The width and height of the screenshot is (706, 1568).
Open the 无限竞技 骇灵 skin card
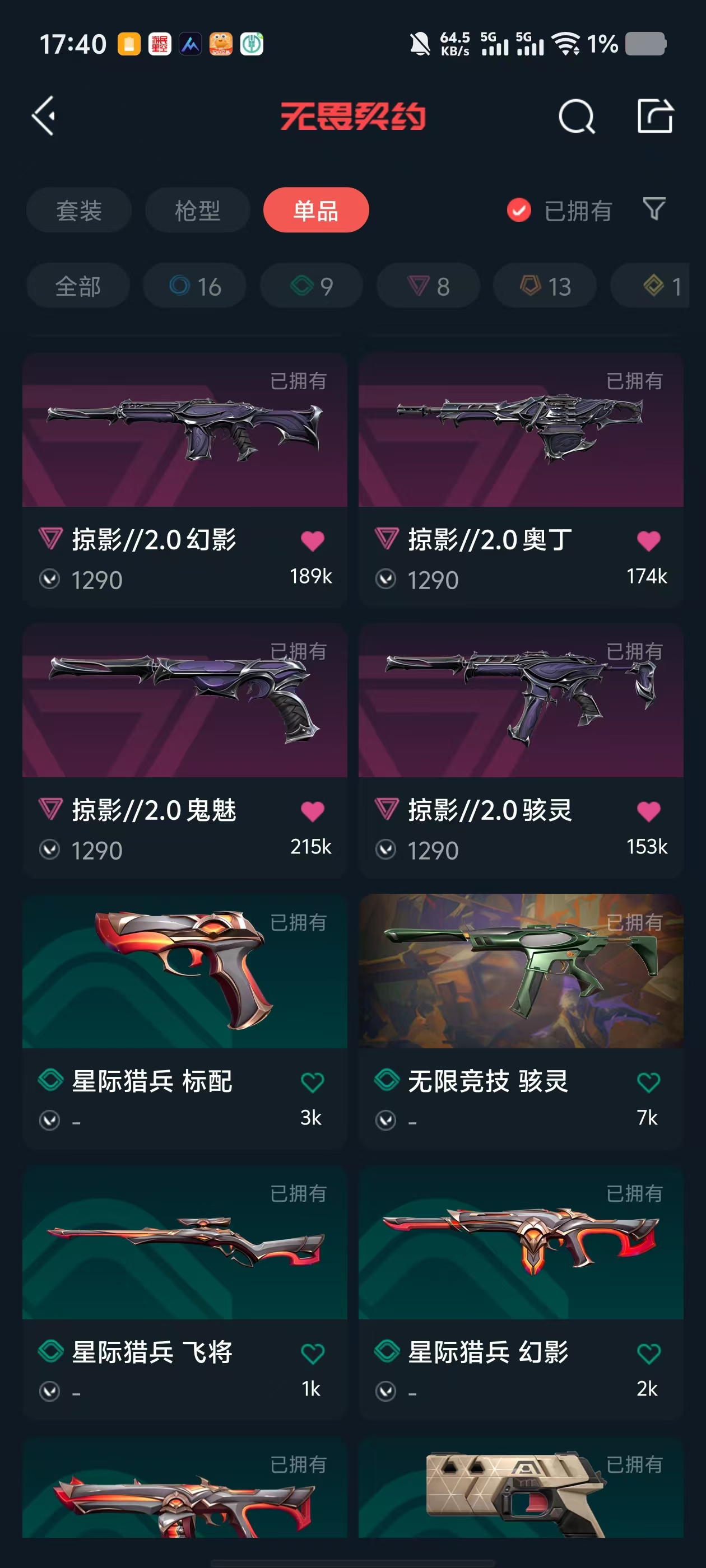coord(521,1021)
